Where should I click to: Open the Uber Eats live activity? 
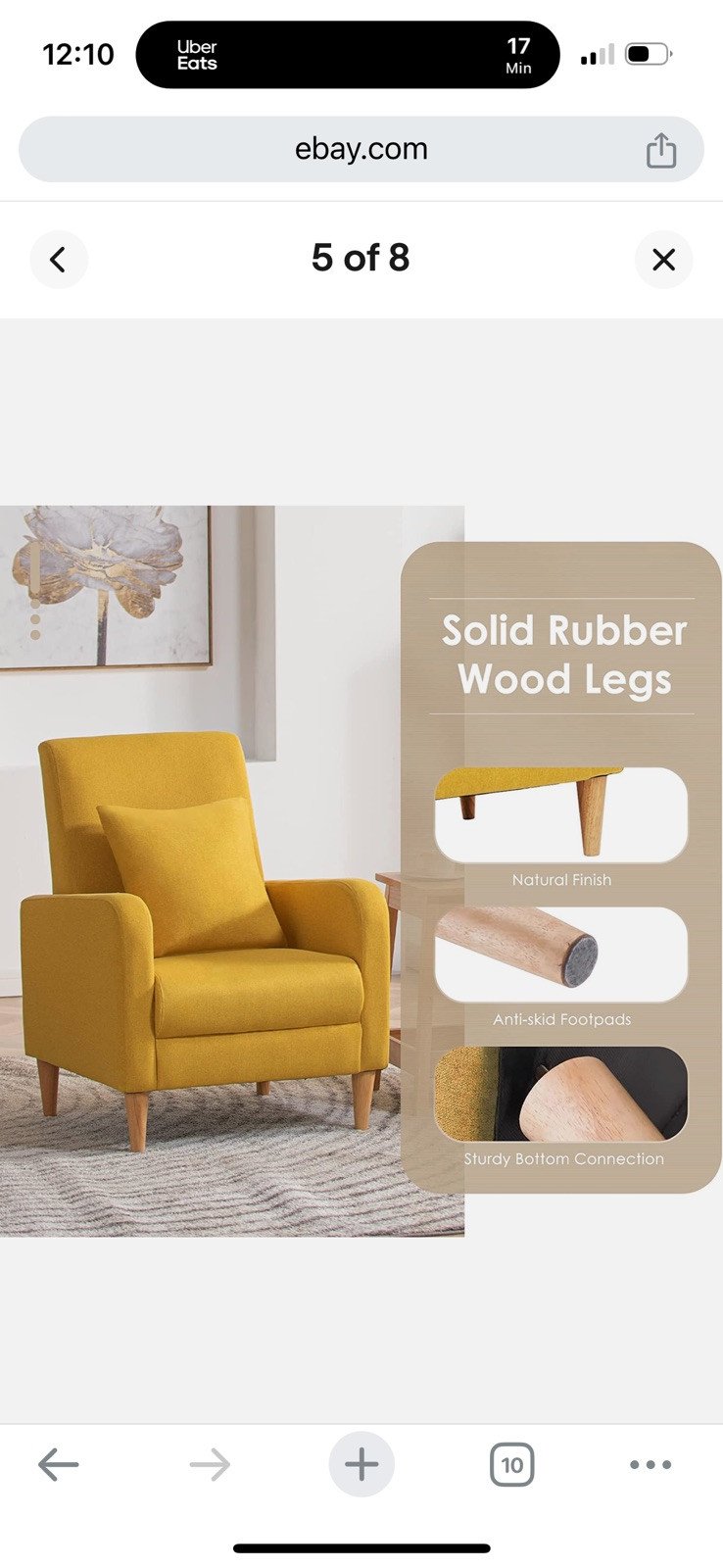[348, 55]
